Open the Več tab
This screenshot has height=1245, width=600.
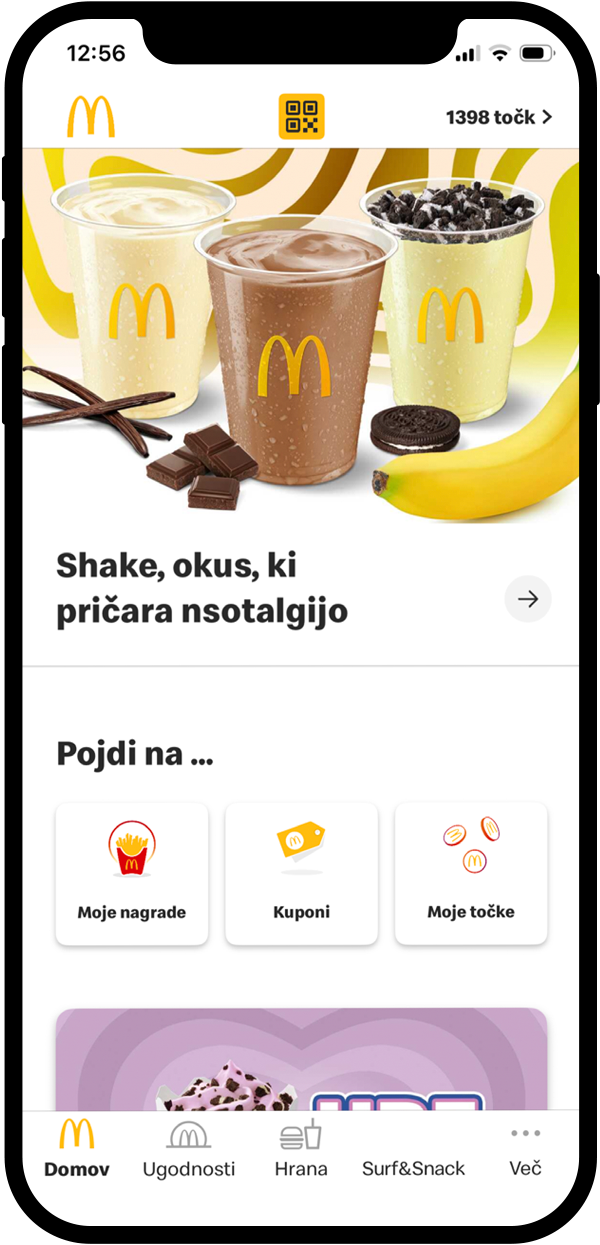pos(525,1148)
